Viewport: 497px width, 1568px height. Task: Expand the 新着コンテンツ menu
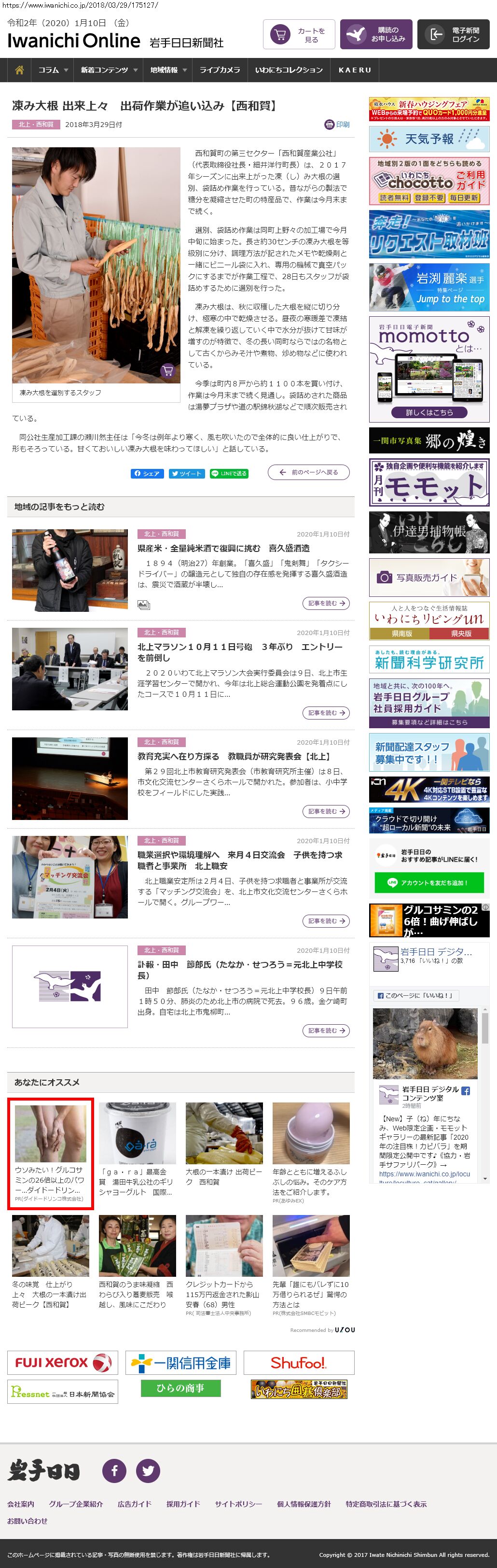click(x=108, y=70)
